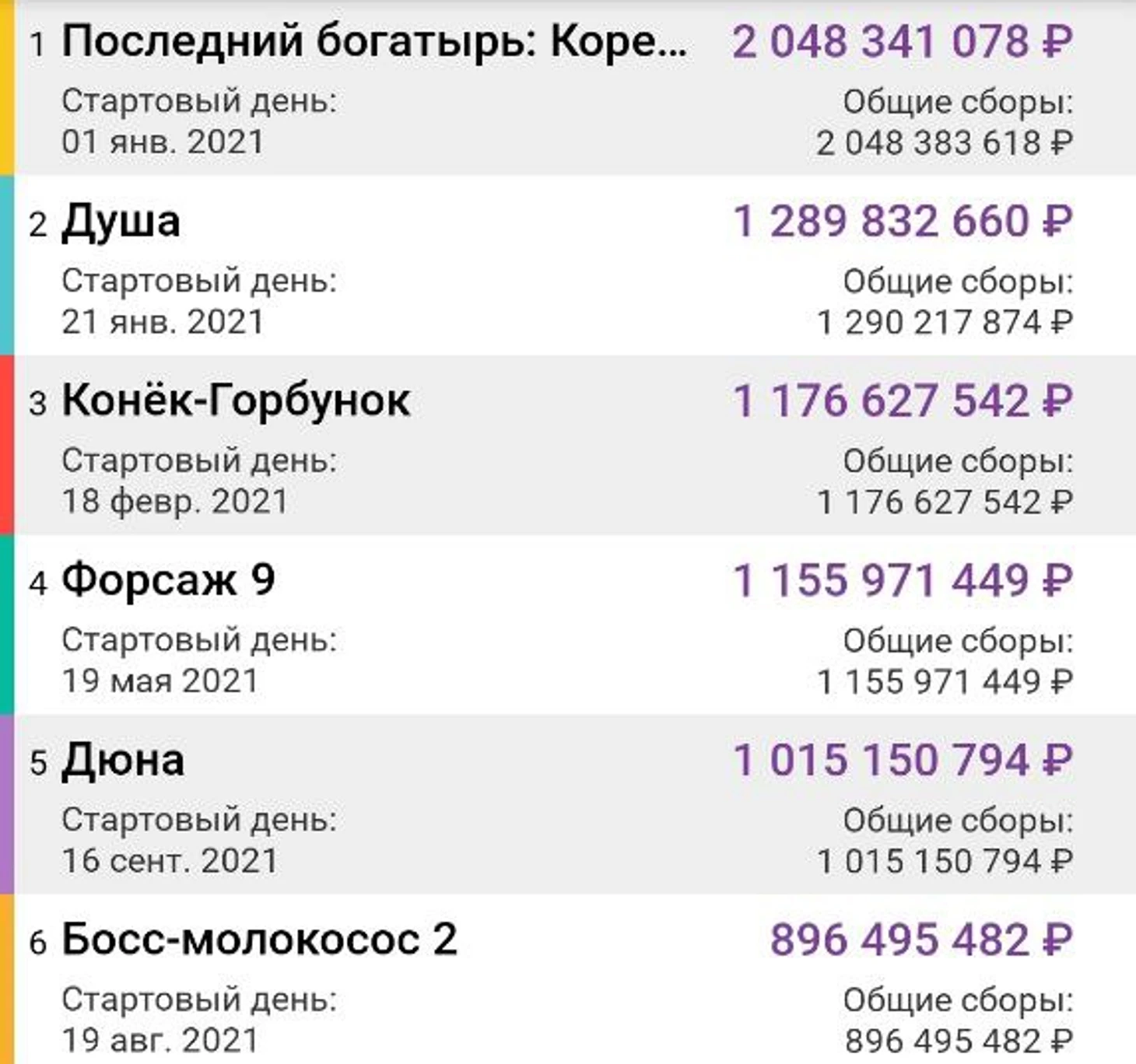Open the Душа film entry

tap(121, 222)
